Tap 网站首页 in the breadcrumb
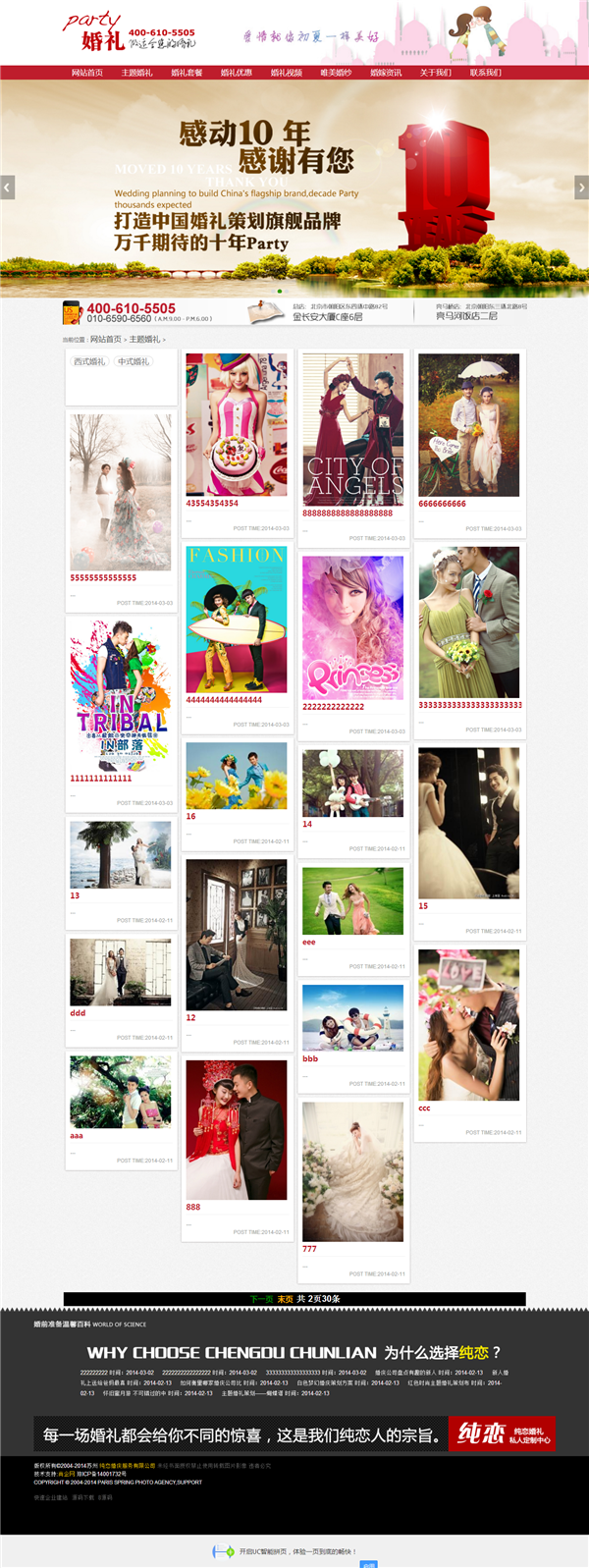This screenshot has width=589, height=1568. 106,340
